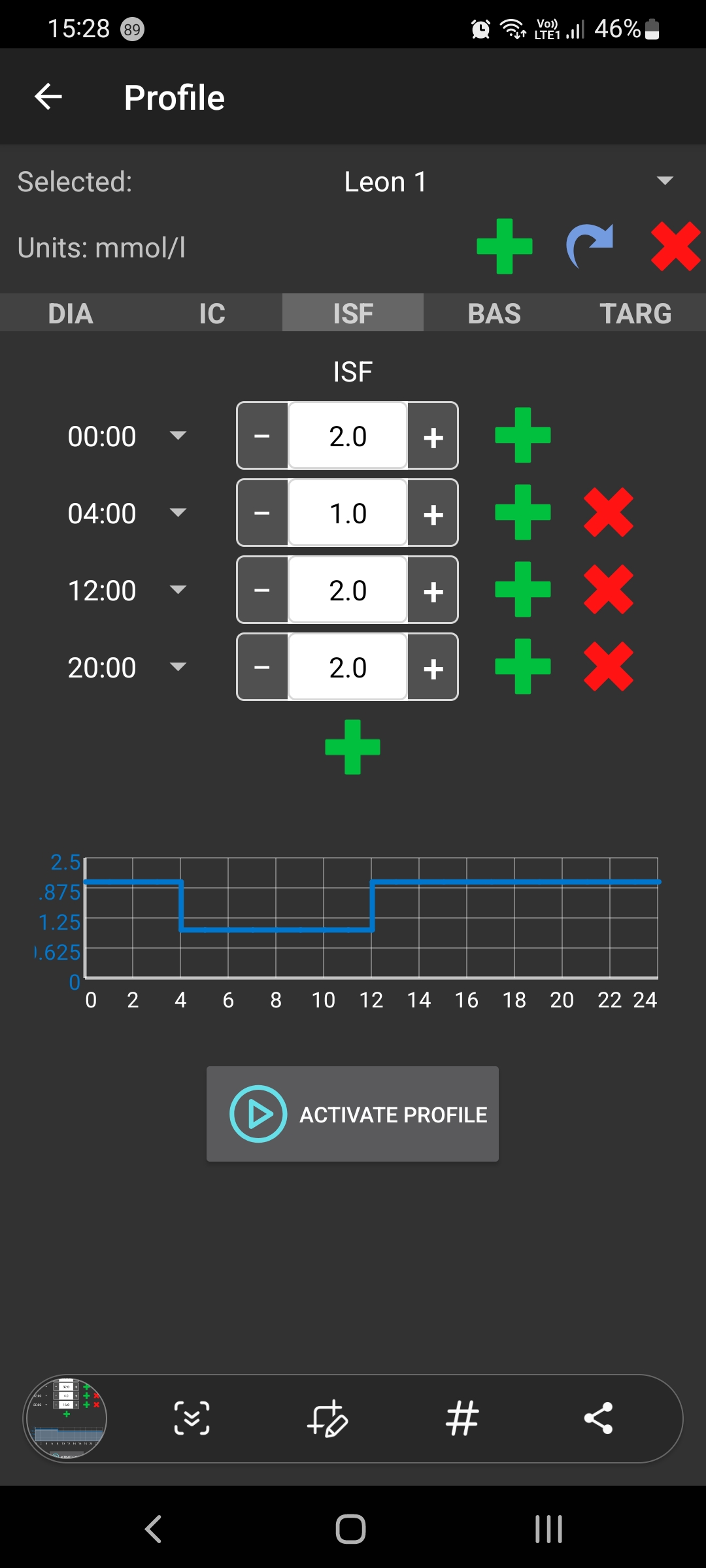Go back using the Profile header arrow

pyautogui.click(x=48, y=96)
